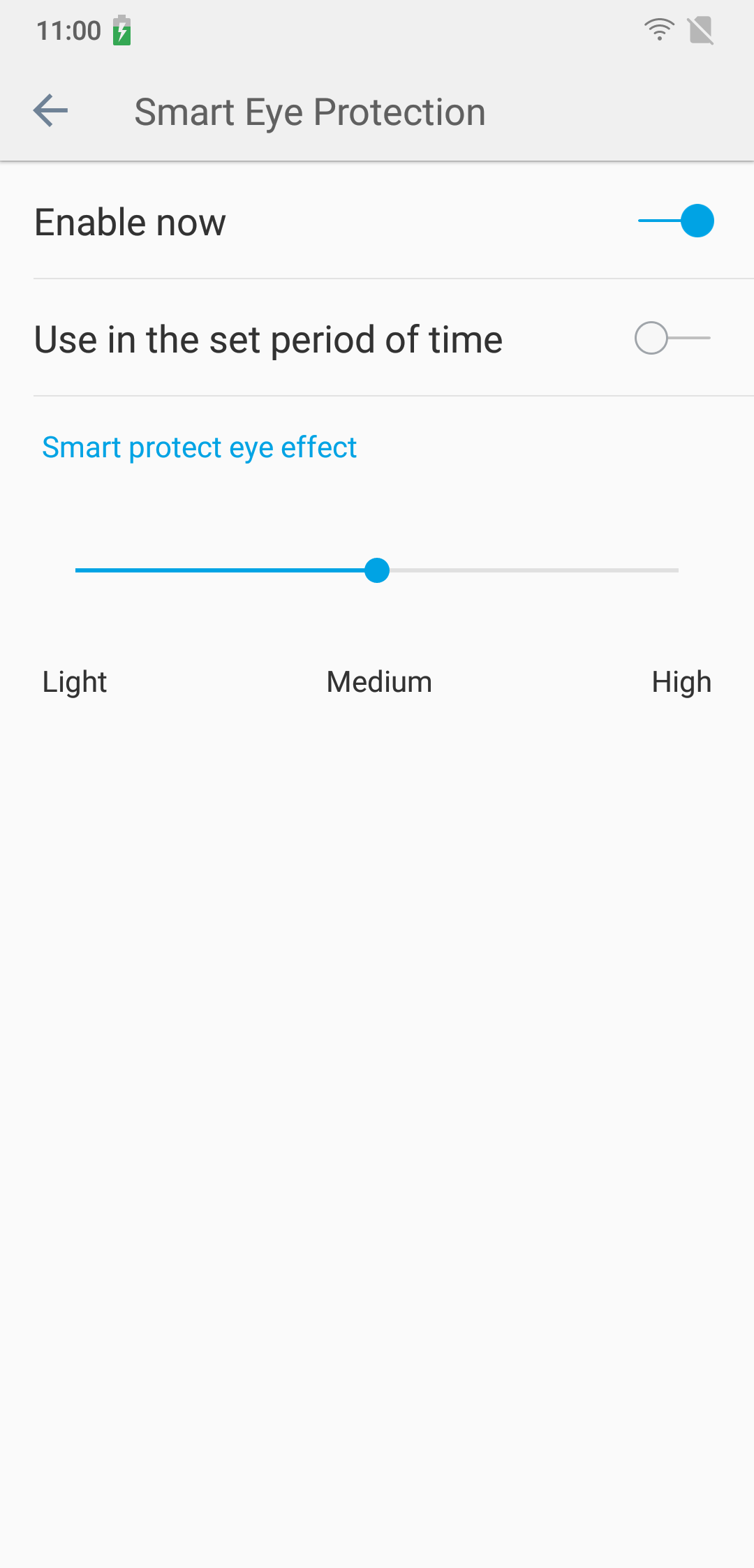Tap the right end of the effect slider

pyautogui.click(x=676, y=570)
